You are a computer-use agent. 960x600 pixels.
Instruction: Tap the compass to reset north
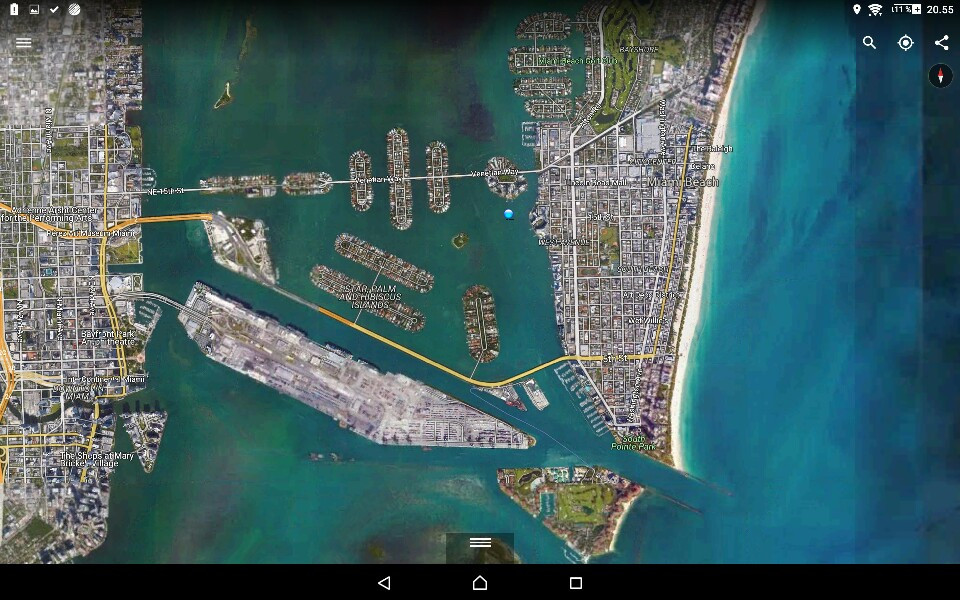940,76
